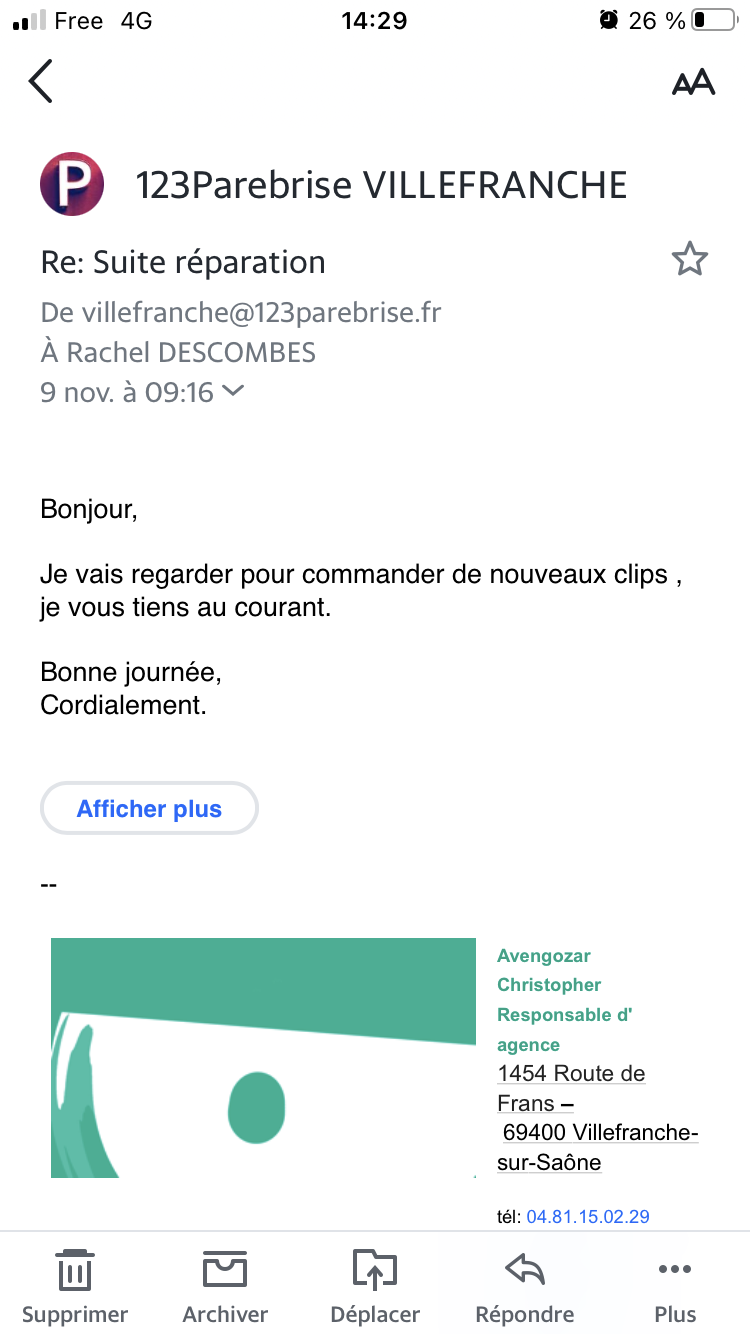Move the email using Déplacer
The width and height of the screenshot is (750, 1334).
375,1286
